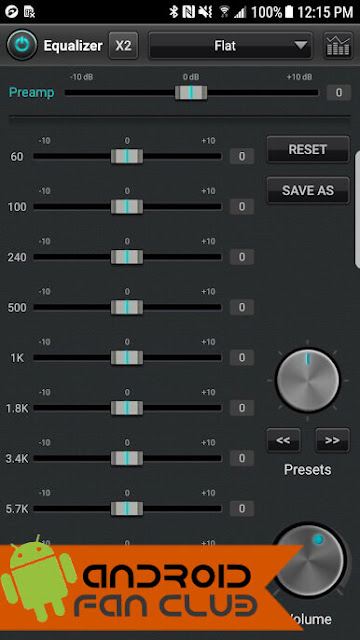Tap the 100 Hz band slider
The image size is (360, 640).
click(x=127, y=207)
